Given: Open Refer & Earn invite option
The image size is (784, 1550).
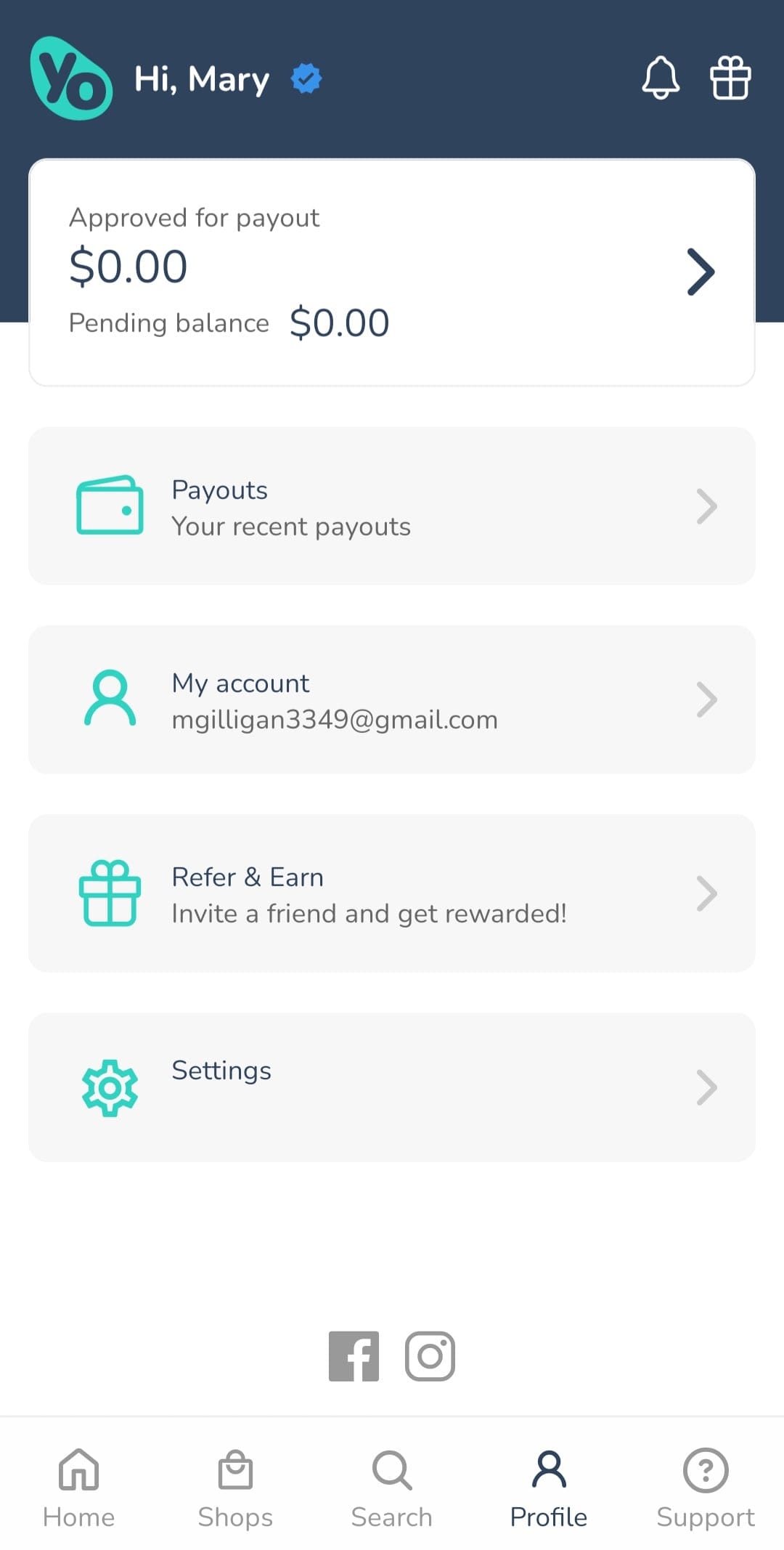Looking at the screenshot, I should pyautogui.click(x=392, y=893).
